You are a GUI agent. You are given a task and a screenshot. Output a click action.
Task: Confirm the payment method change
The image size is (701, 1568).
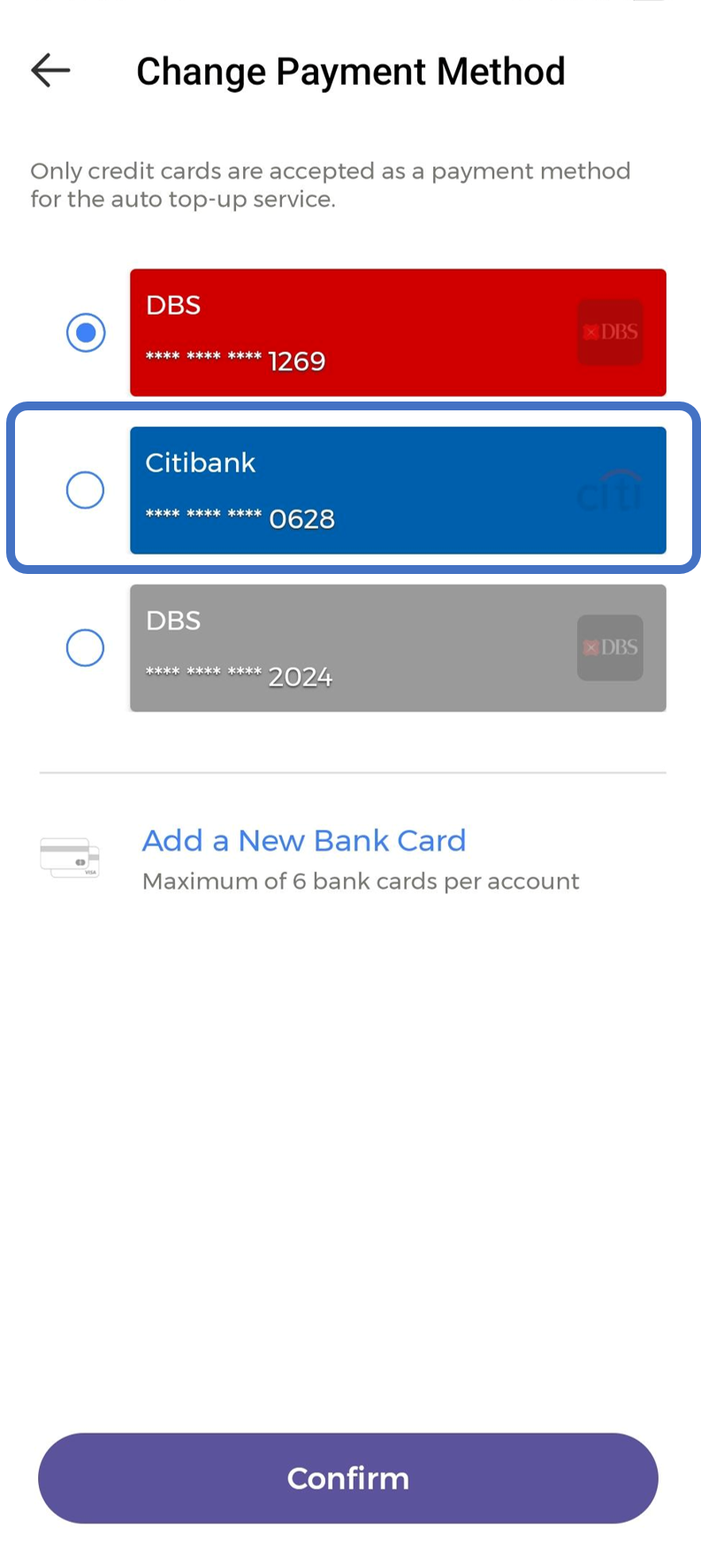348,1478
